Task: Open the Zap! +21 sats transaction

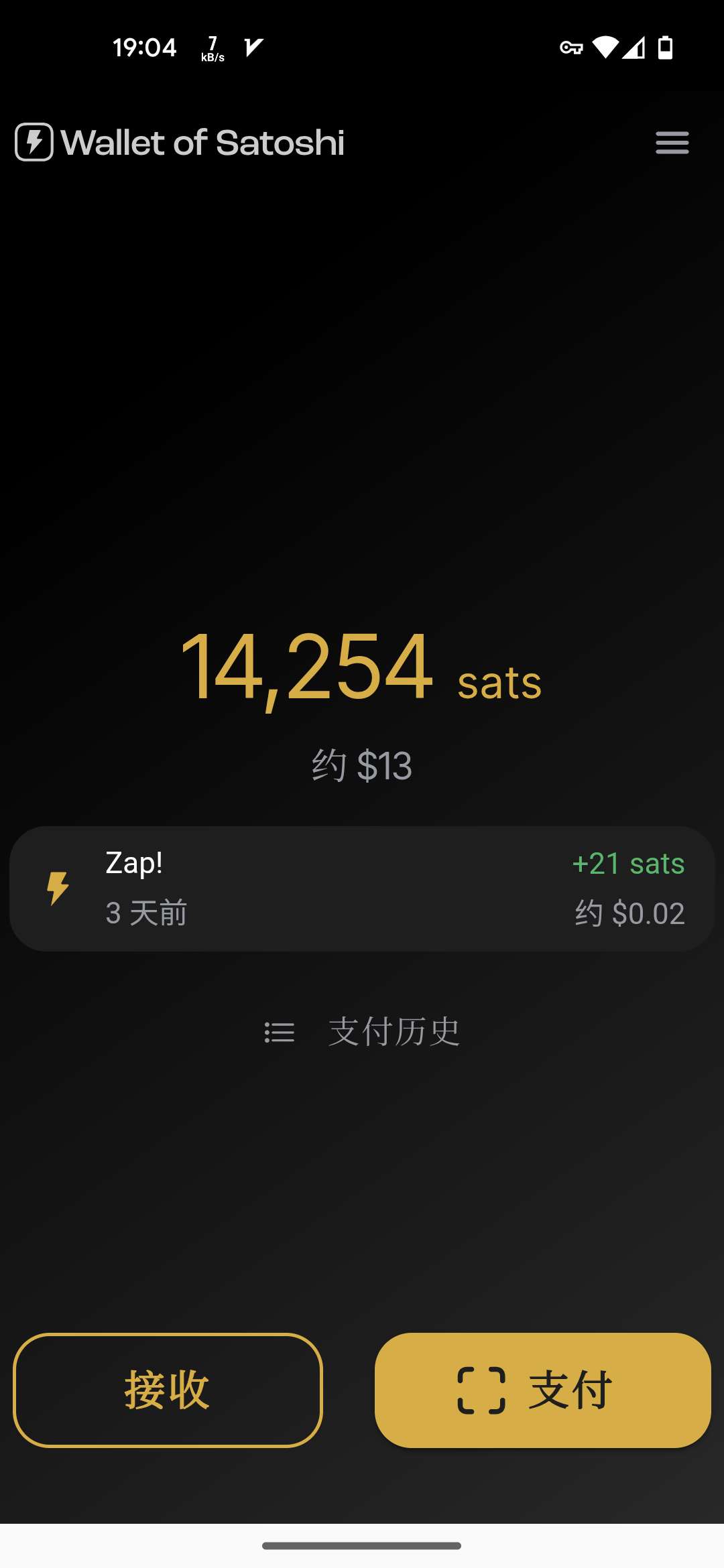Action: point(362,889)
